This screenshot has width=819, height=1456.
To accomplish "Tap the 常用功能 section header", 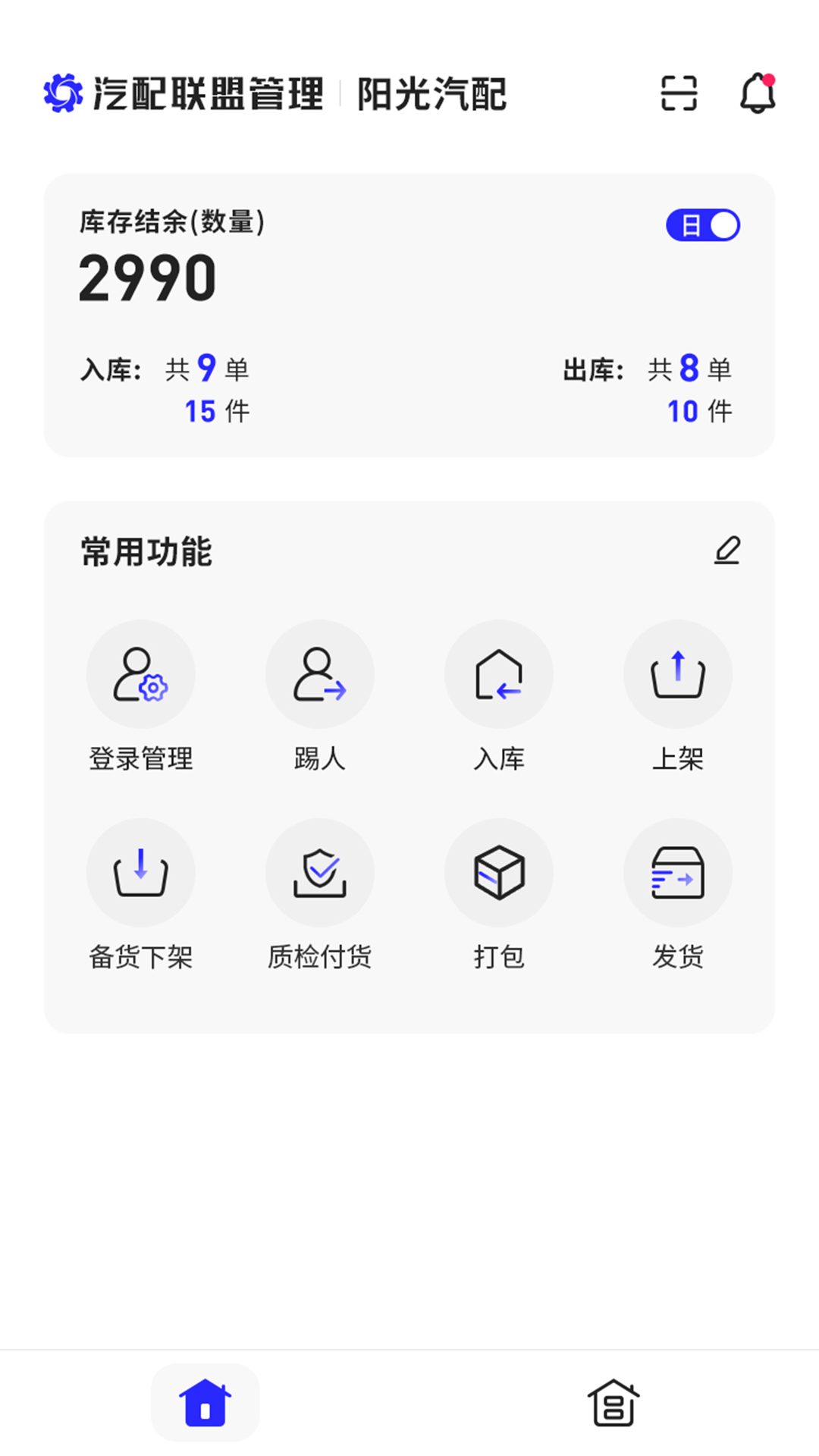I will click(x=144, y=551).
